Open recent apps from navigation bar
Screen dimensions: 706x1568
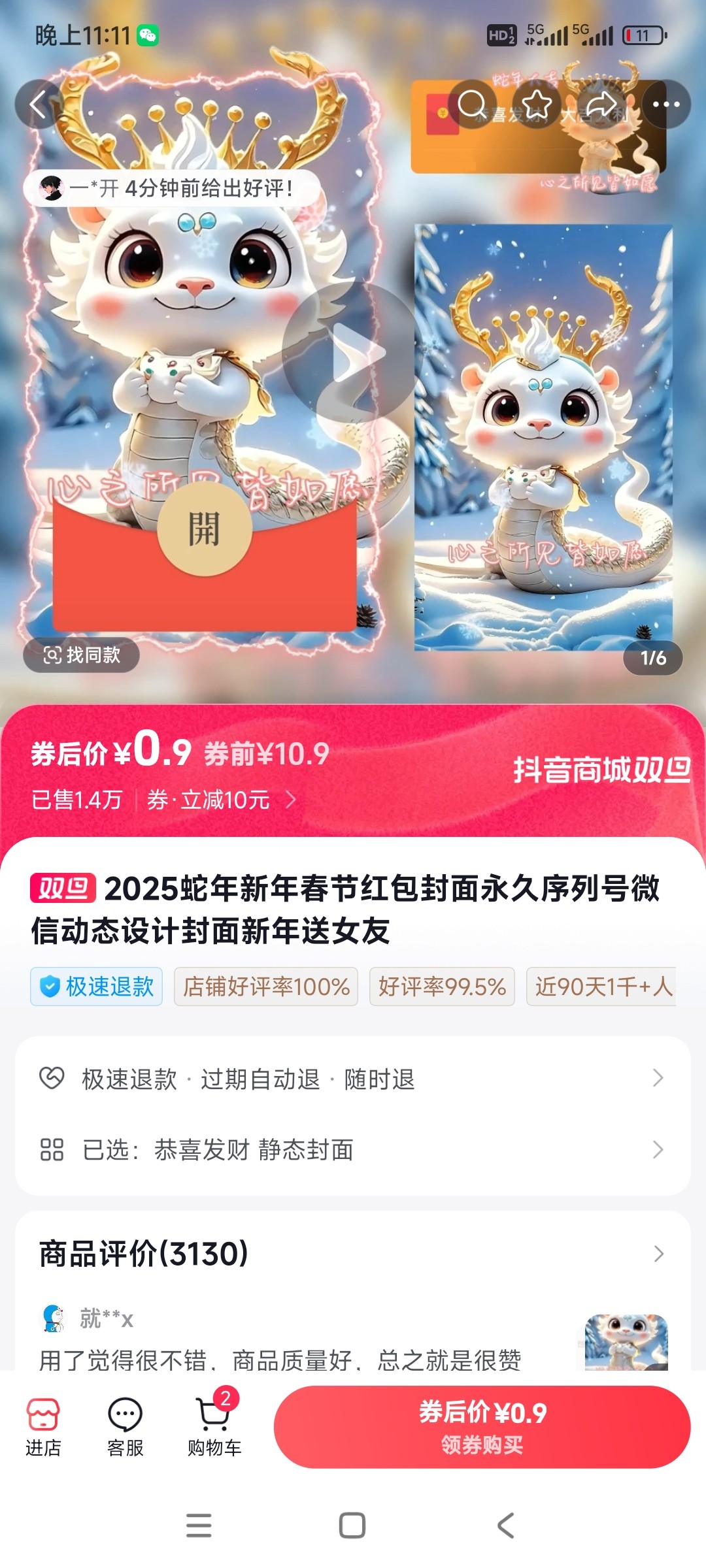(x=199, y=1526)
